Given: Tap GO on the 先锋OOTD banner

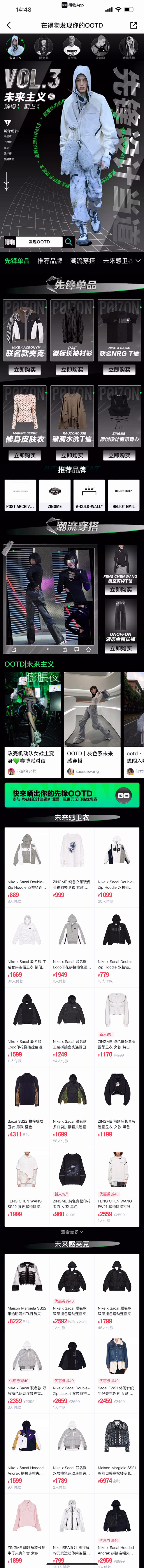Looking at the screenshot, I should (x=123, y=795).
